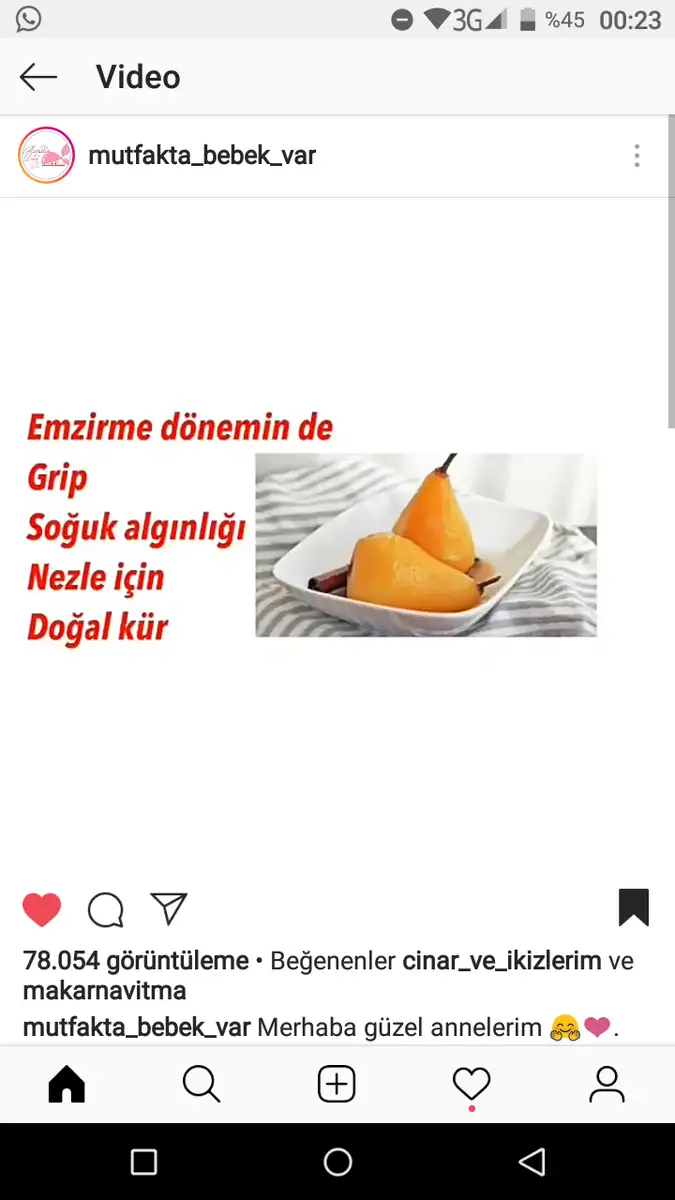This screenshot has height=1200, width=675.
Task: Switch to the profile tab
Action: pos(607,1084)
